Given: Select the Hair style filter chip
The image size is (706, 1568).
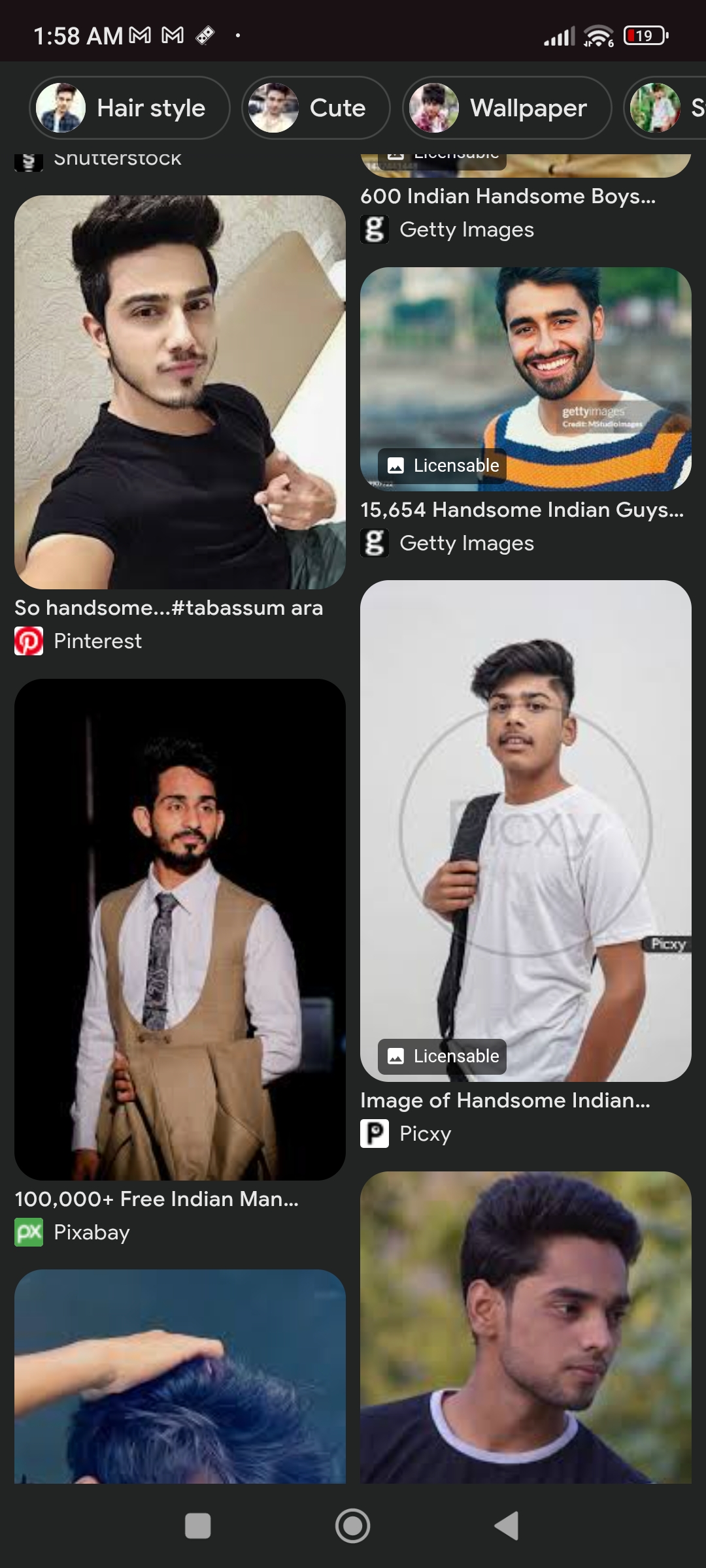Looking at the screenshot, I should tap(129, 108).
